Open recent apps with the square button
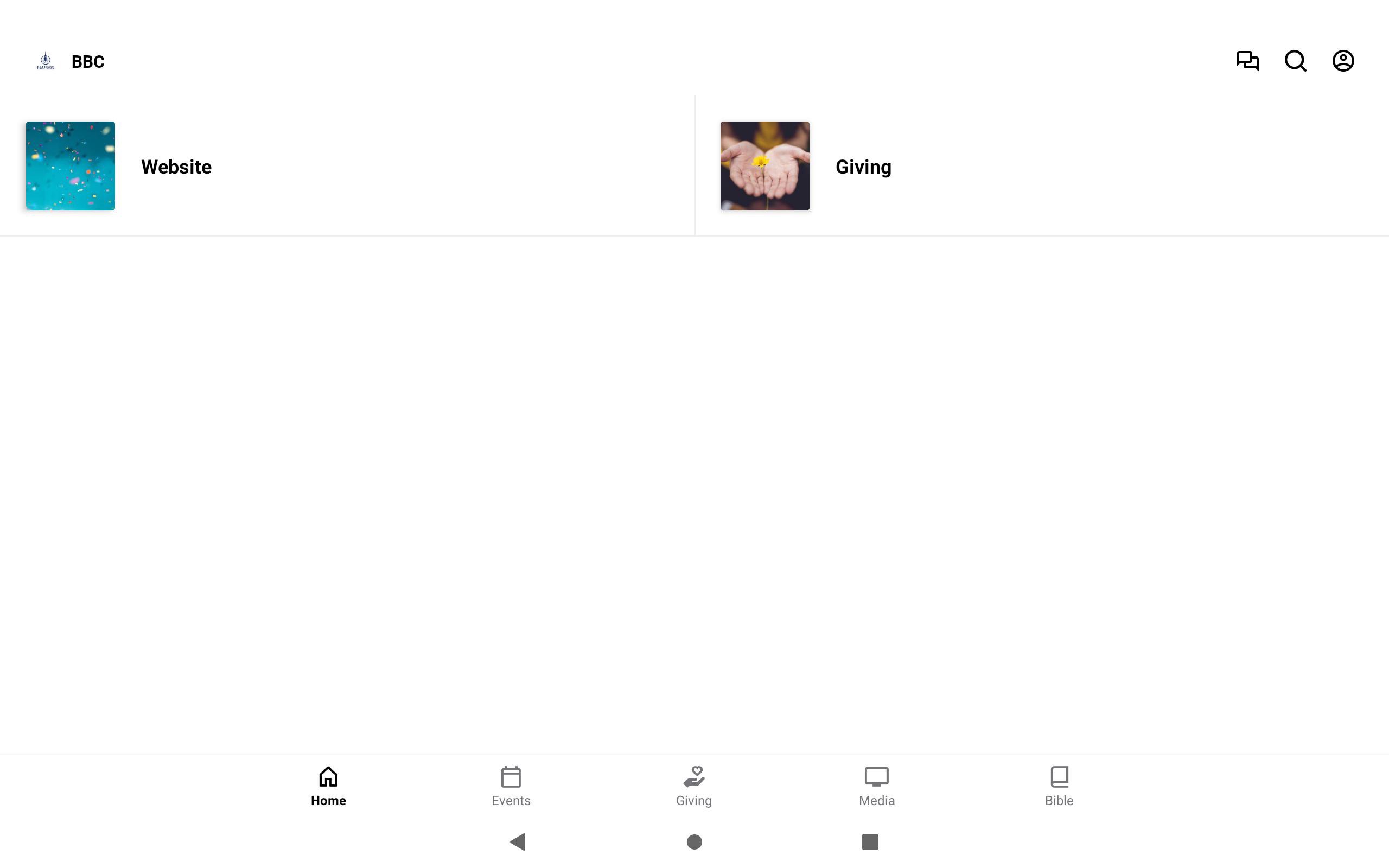 870,841
